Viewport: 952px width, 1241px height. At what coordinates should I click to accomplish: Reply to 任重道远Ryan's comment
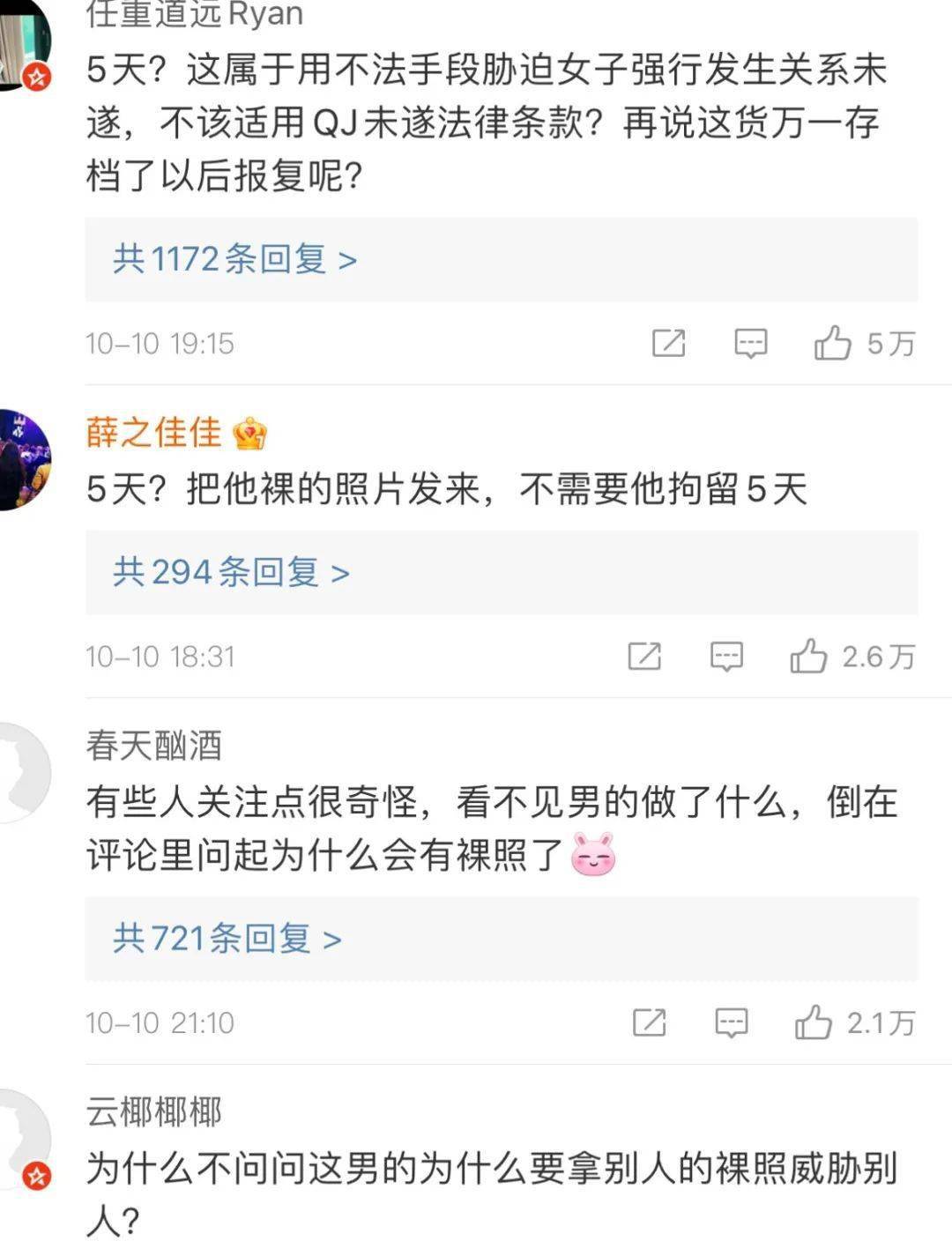(x=751, y=343)
